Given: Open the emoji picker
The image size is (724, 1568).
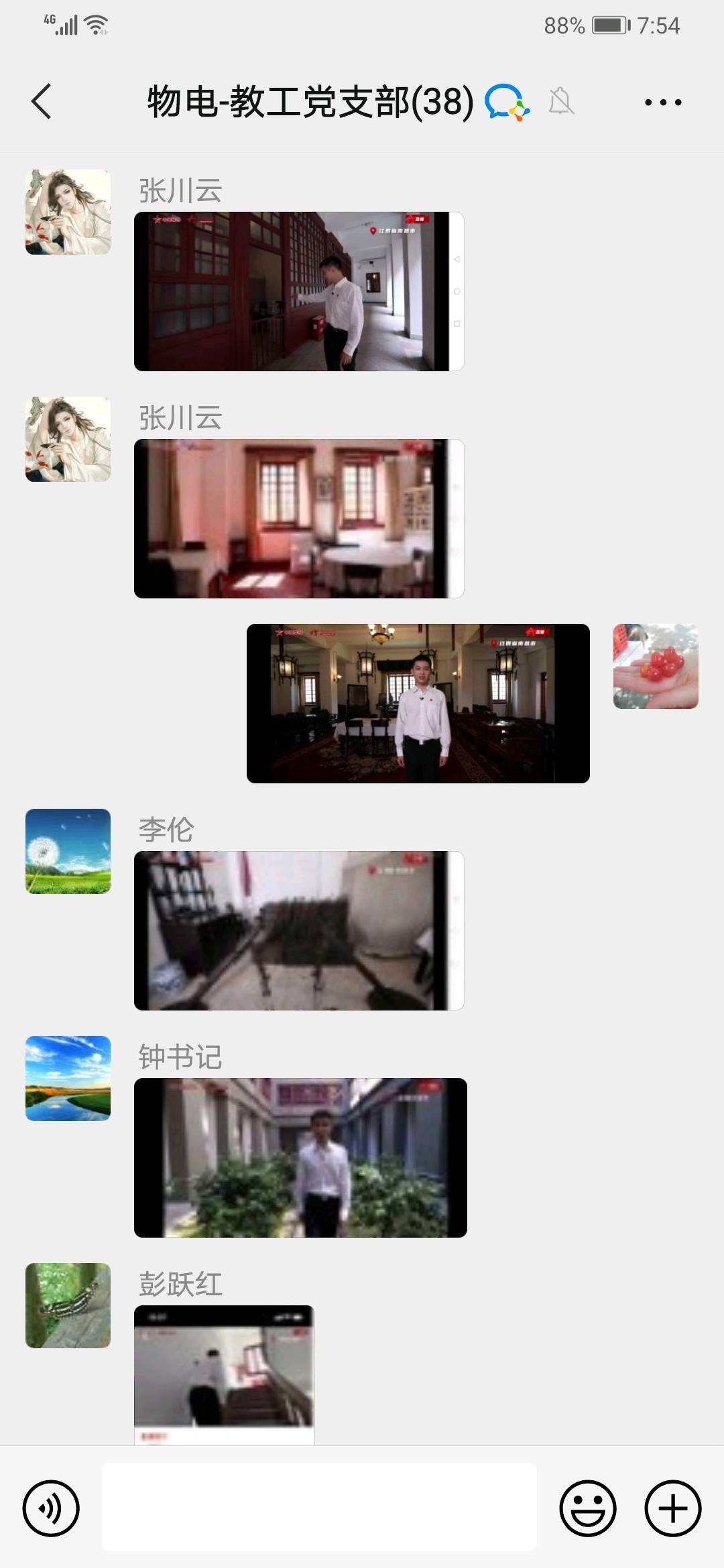Looking at the screenshot, I should [x=587, y=1508].
